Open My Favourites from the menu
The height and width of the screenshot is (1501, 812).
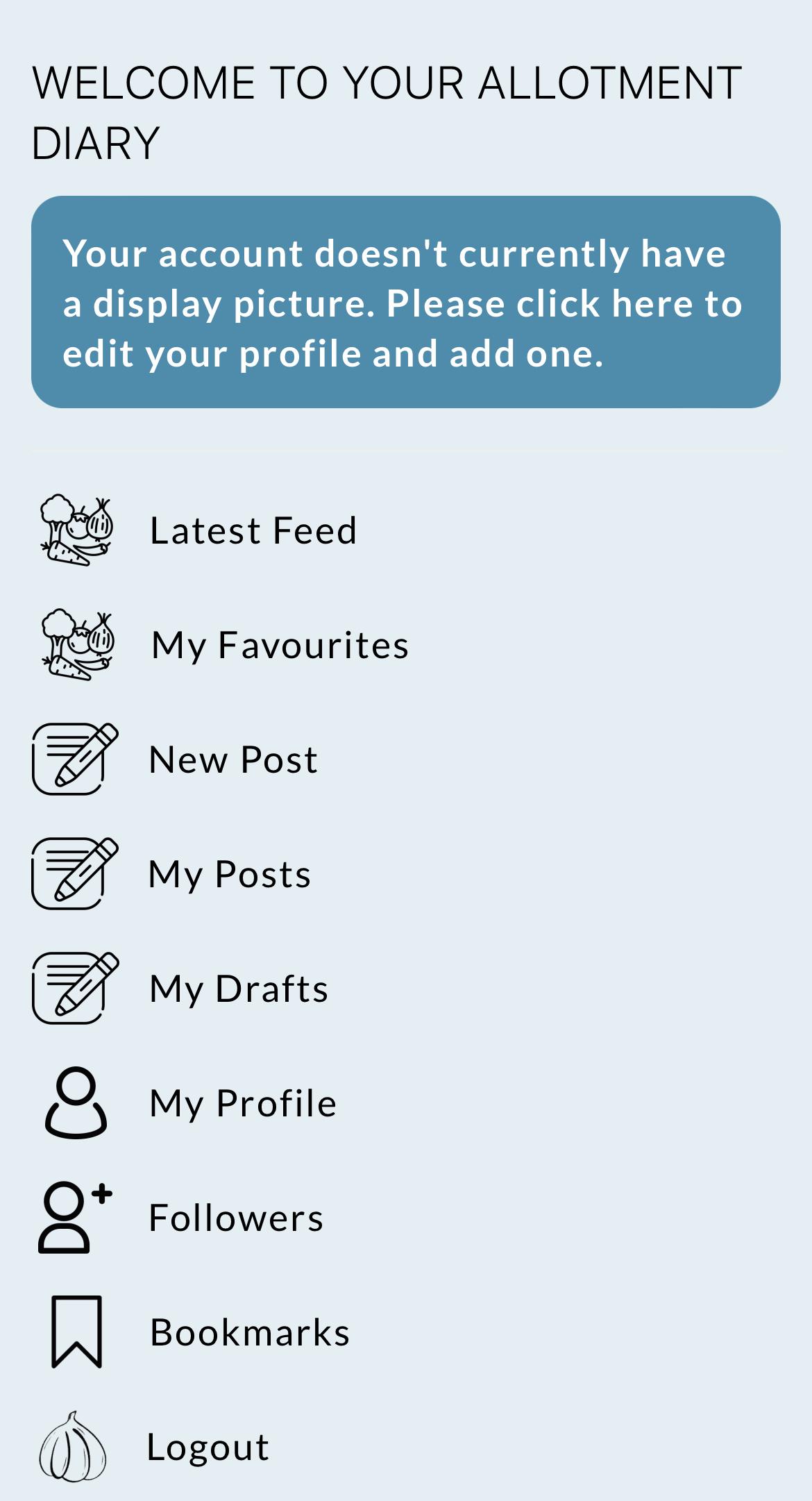point(280,646)
